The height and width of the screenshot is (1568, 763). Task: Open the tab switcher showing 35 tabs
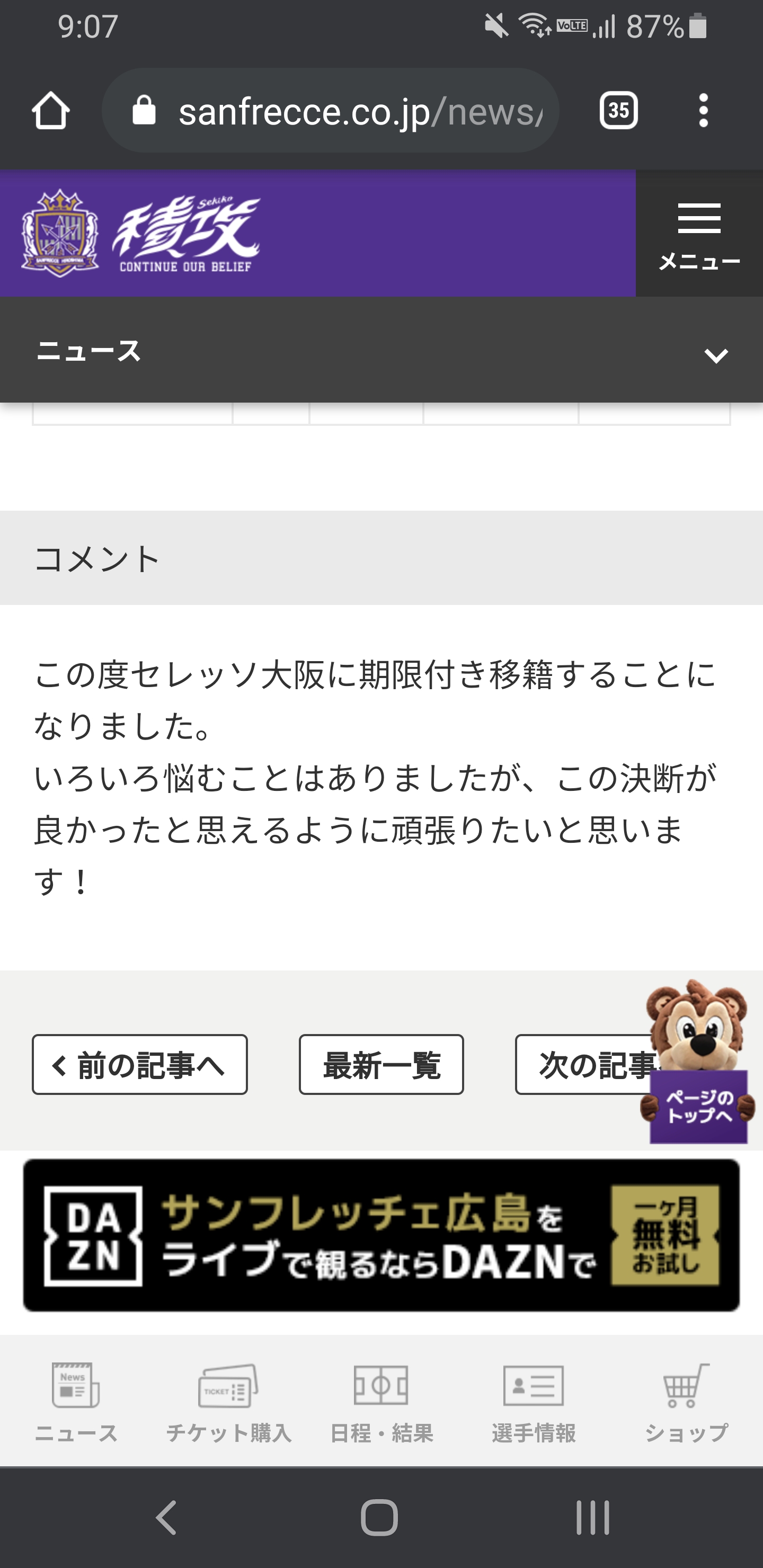(619, 111)
